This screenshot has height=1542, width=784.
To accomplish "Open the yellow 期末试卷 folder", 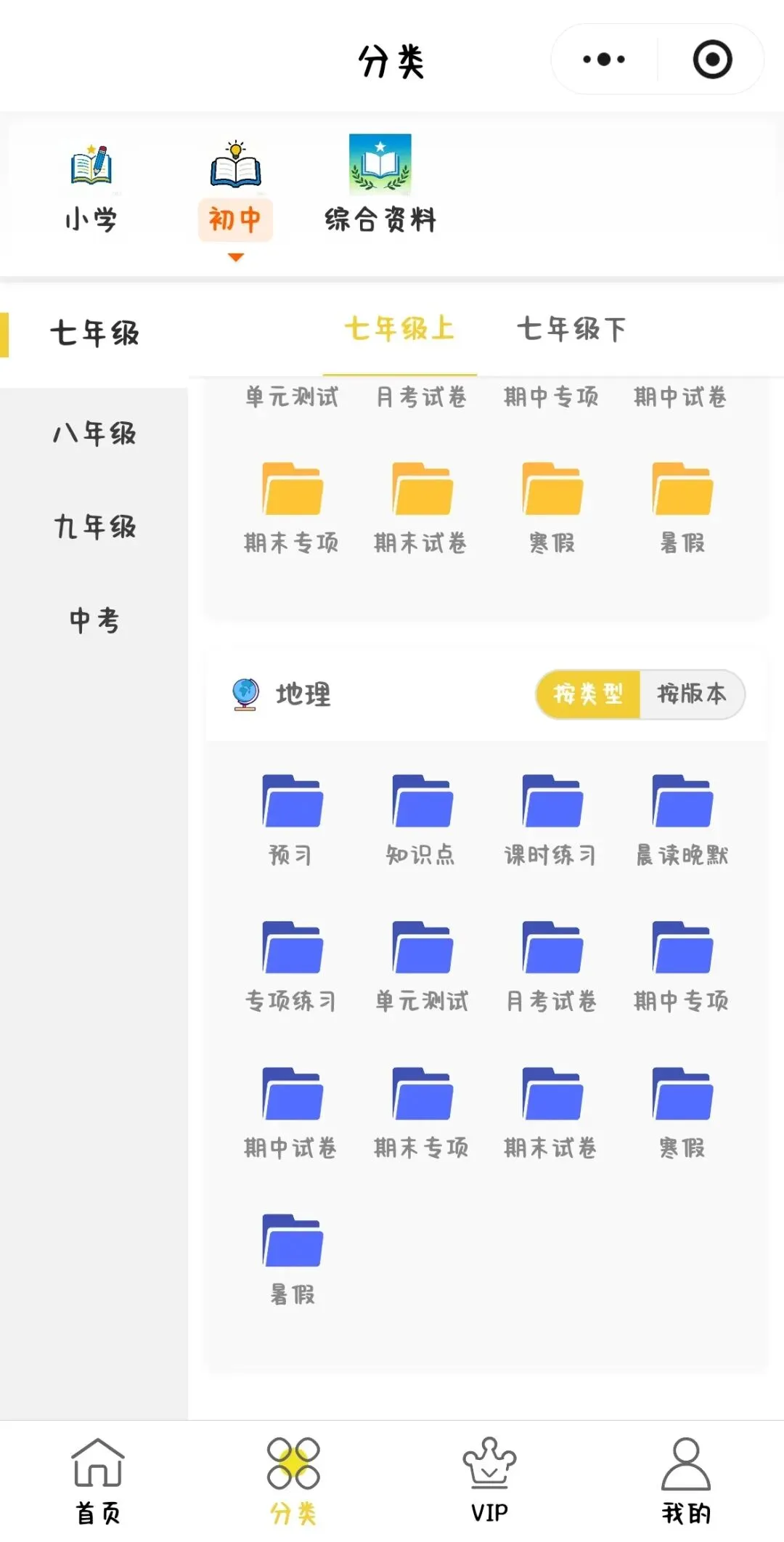I will point(422,508).
